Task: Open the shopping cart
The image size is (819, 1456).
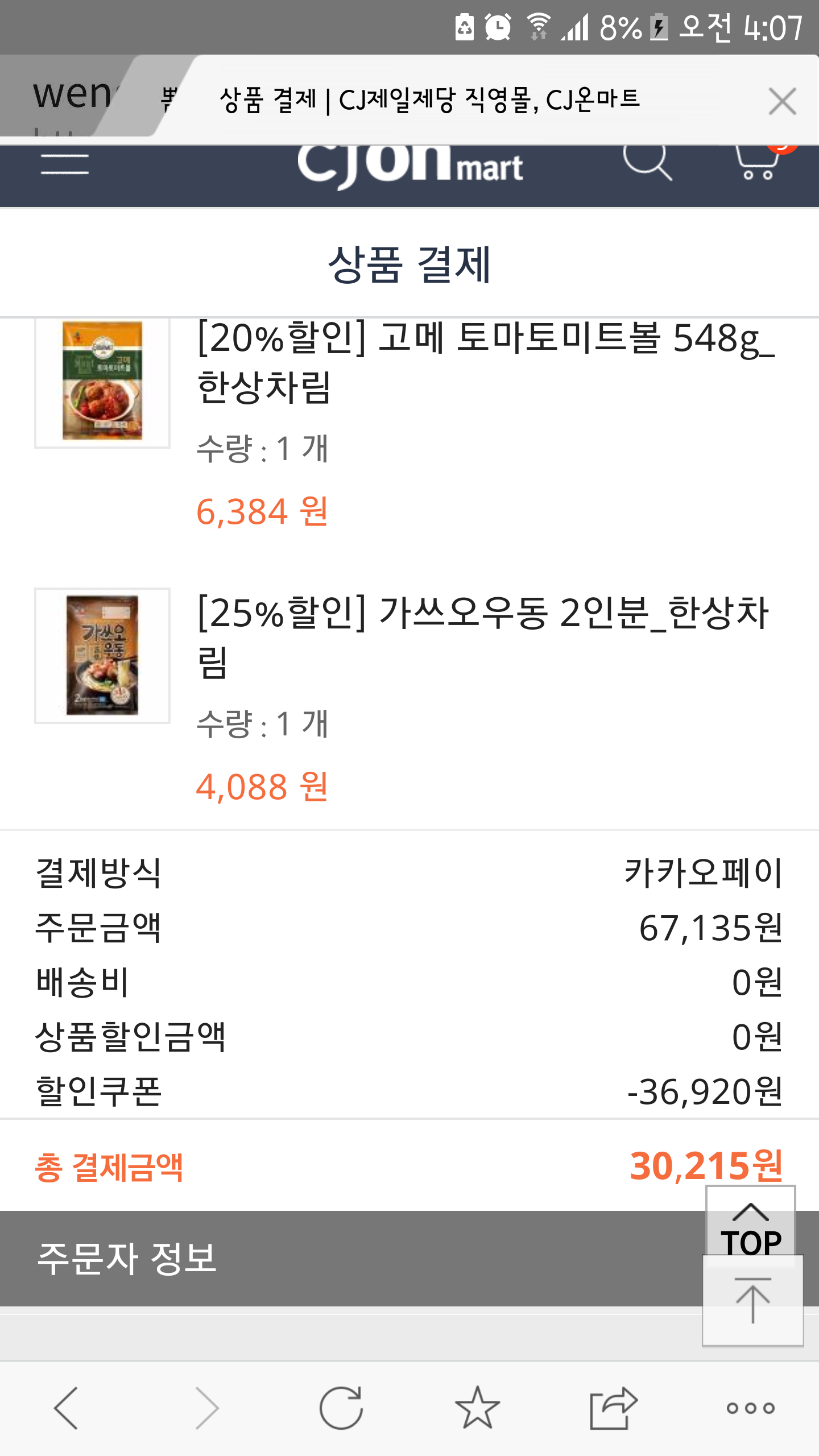Action: tap(758, 163)
